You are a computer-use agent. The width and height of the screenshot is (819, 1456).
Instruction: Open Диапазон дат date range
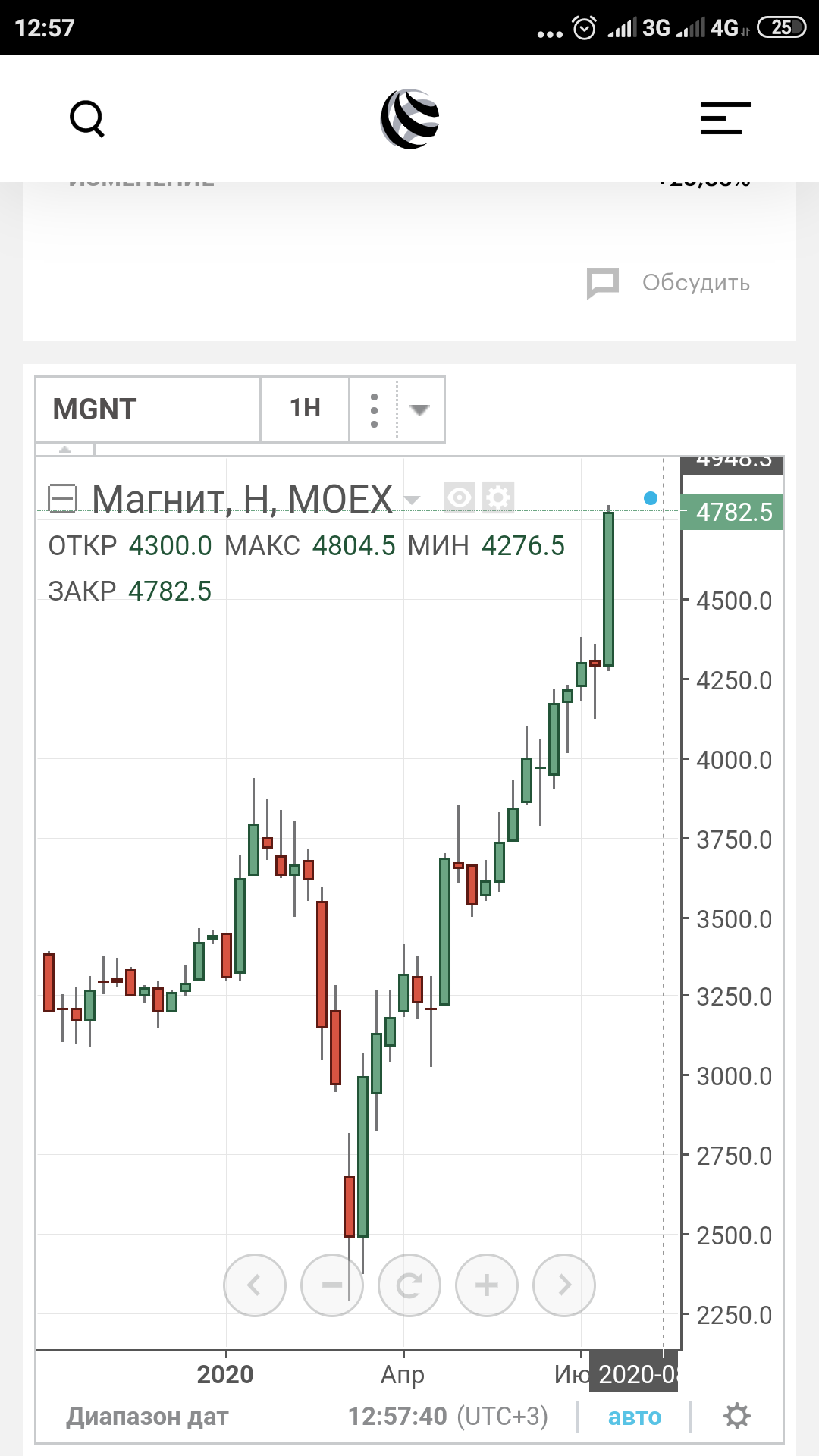click(147, 1417)
